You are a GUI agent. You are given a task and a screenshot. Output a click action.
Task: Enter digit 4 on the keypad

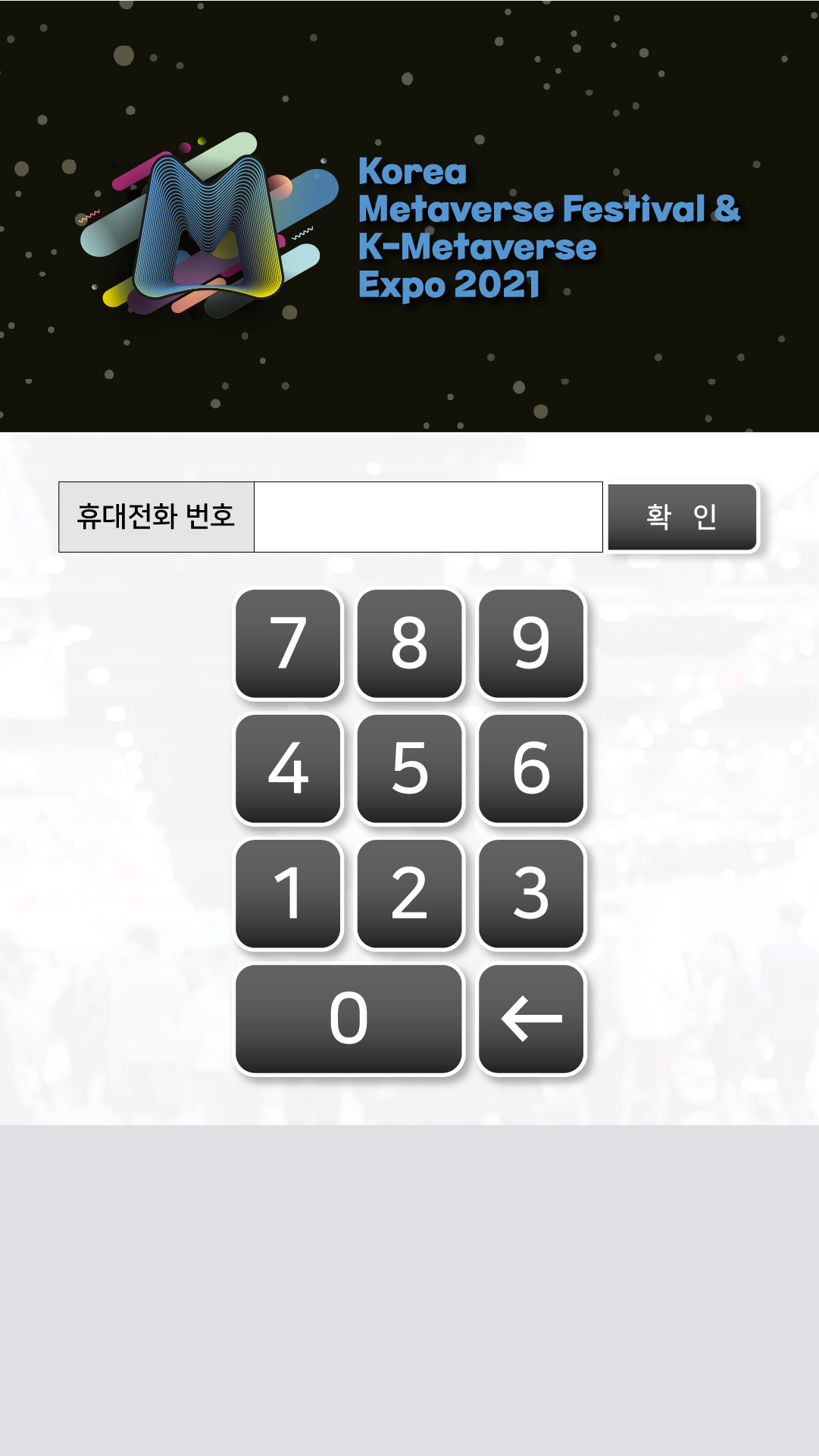tap(288, 769)
